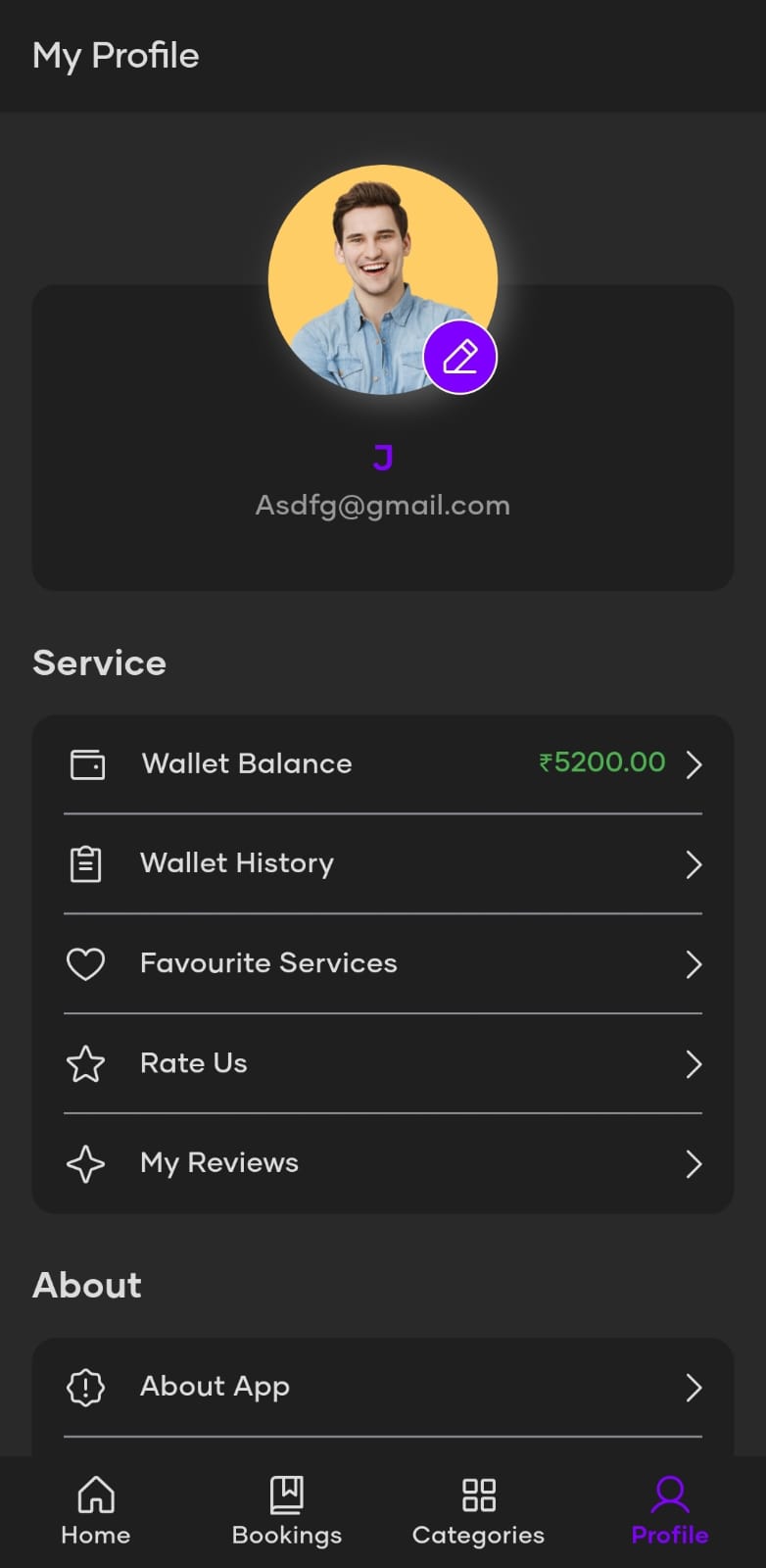Open About App
The height and width of the screenshot is (1568, 766).
pyautogui.click(x=382, y=1387)
